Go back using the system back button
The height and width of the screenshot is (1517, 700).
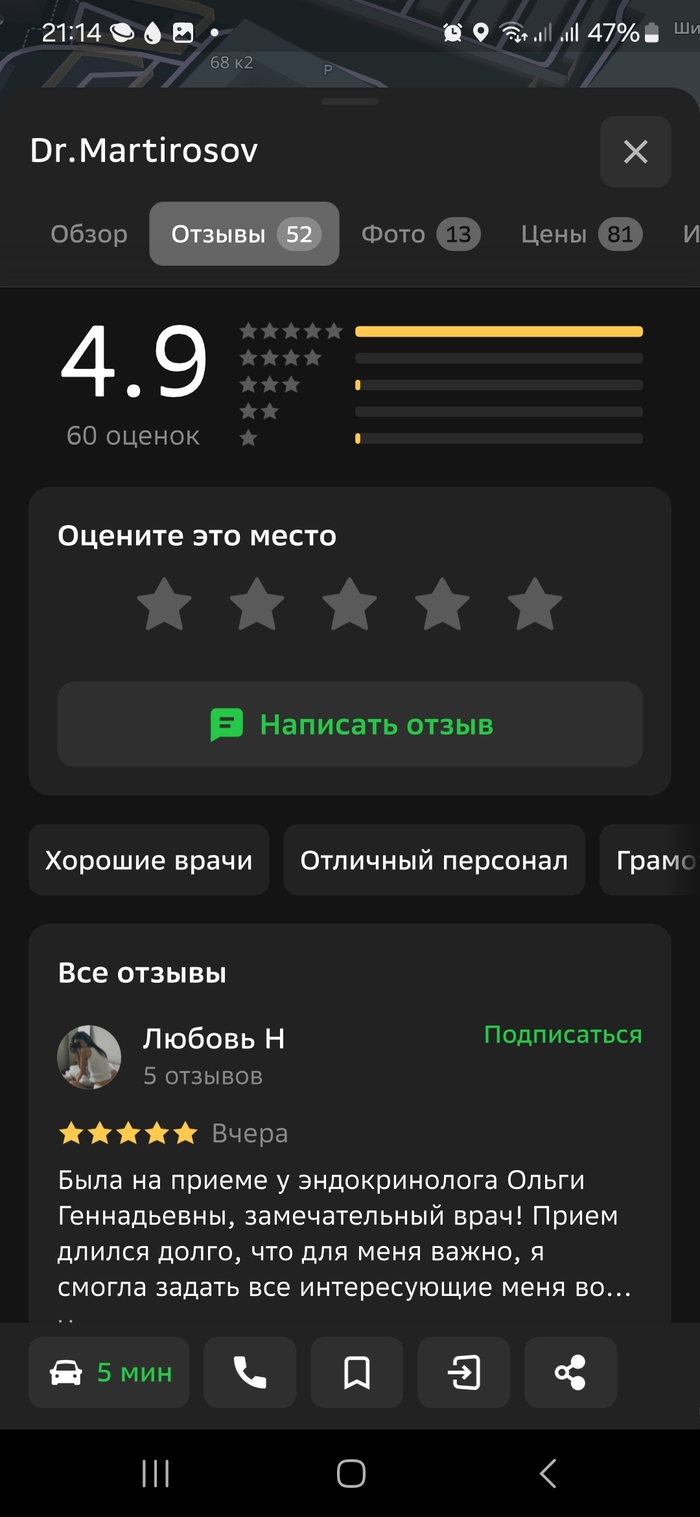[547, 1473]
